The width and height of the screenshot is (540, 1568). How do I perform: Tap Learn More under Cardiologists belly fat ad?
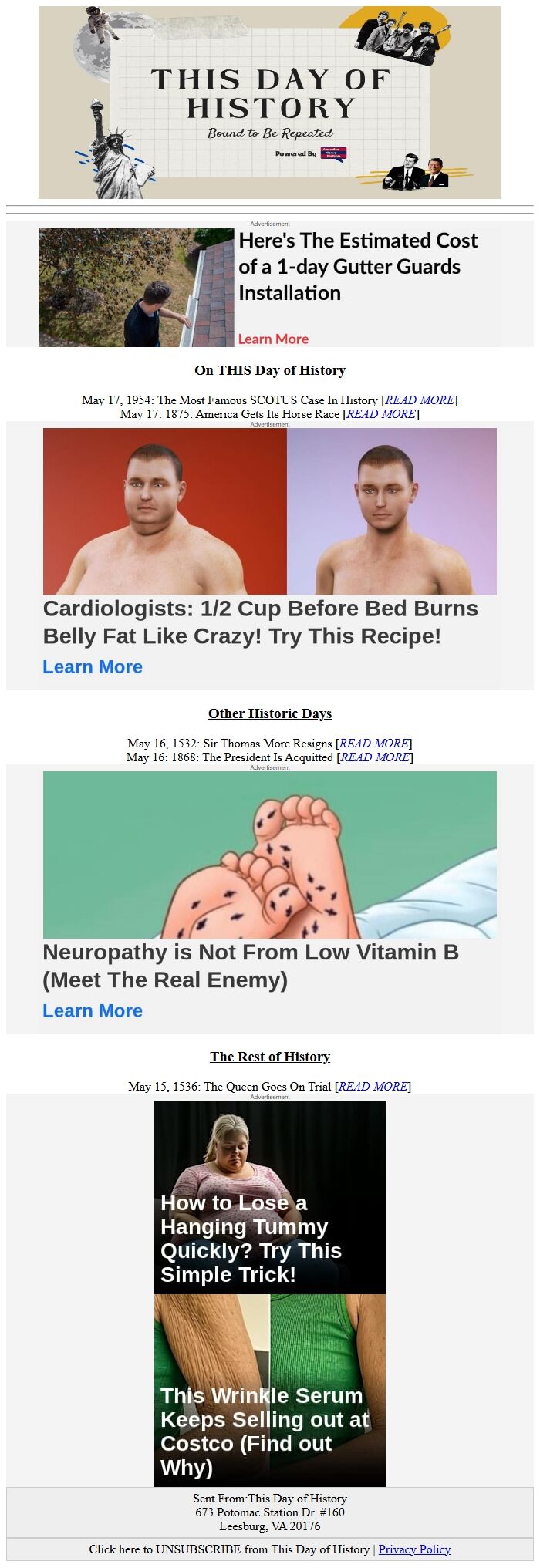point(93,667)
